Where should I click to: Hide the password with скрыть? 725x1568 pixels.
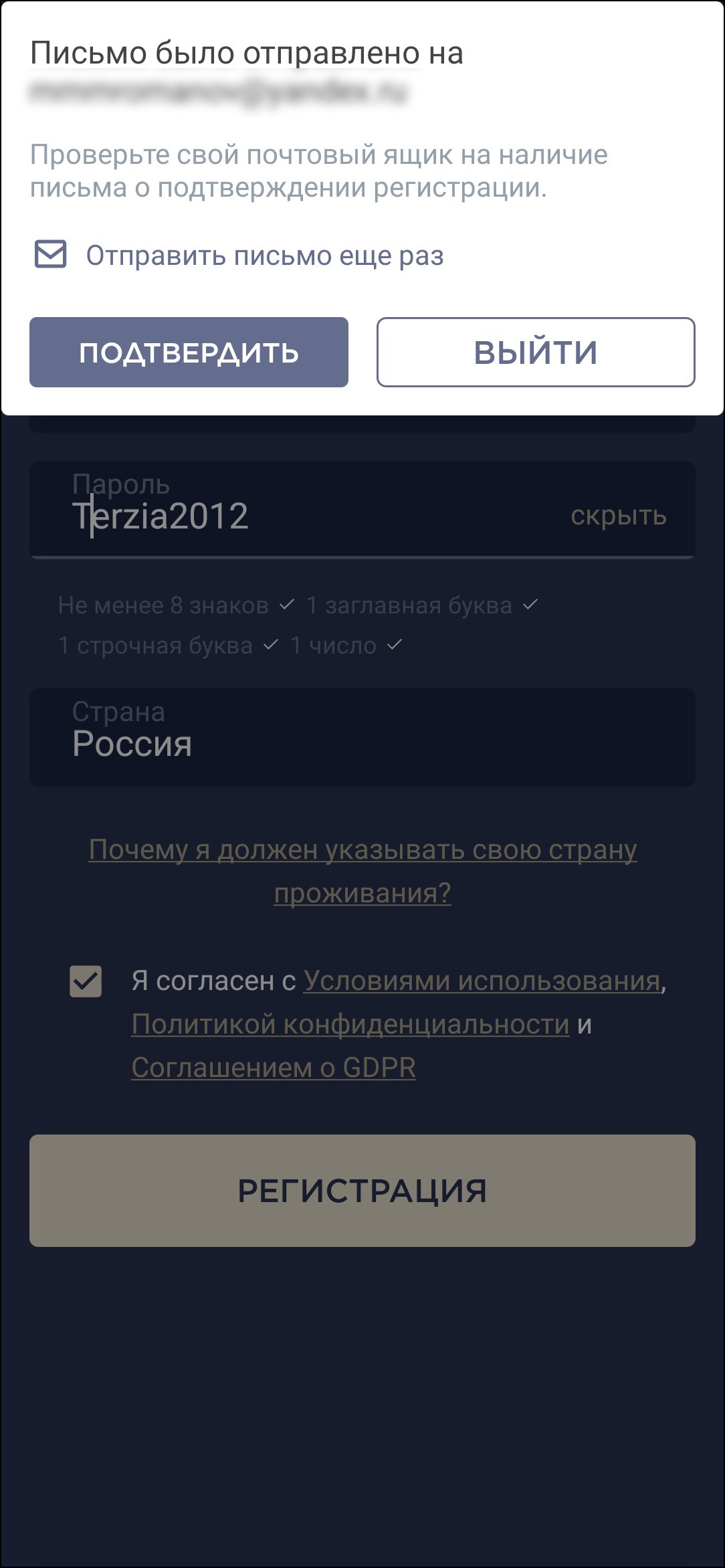pos(618,515)
